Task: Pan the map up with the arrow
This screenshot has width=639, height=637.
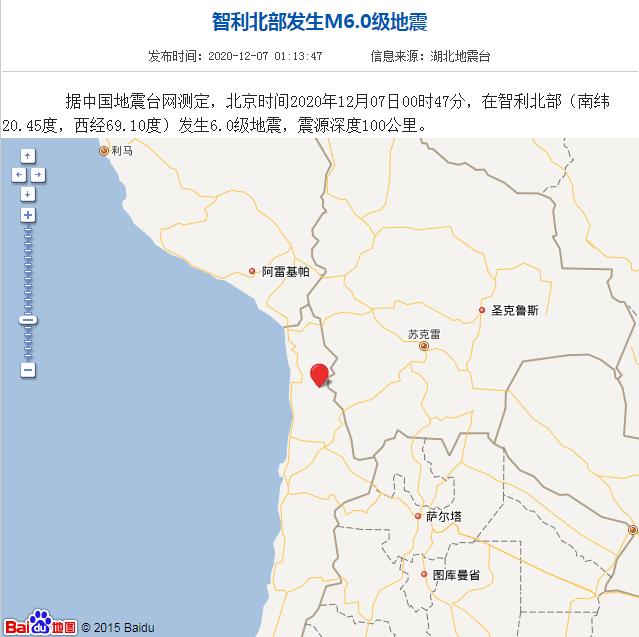Action: coord(28,155)
